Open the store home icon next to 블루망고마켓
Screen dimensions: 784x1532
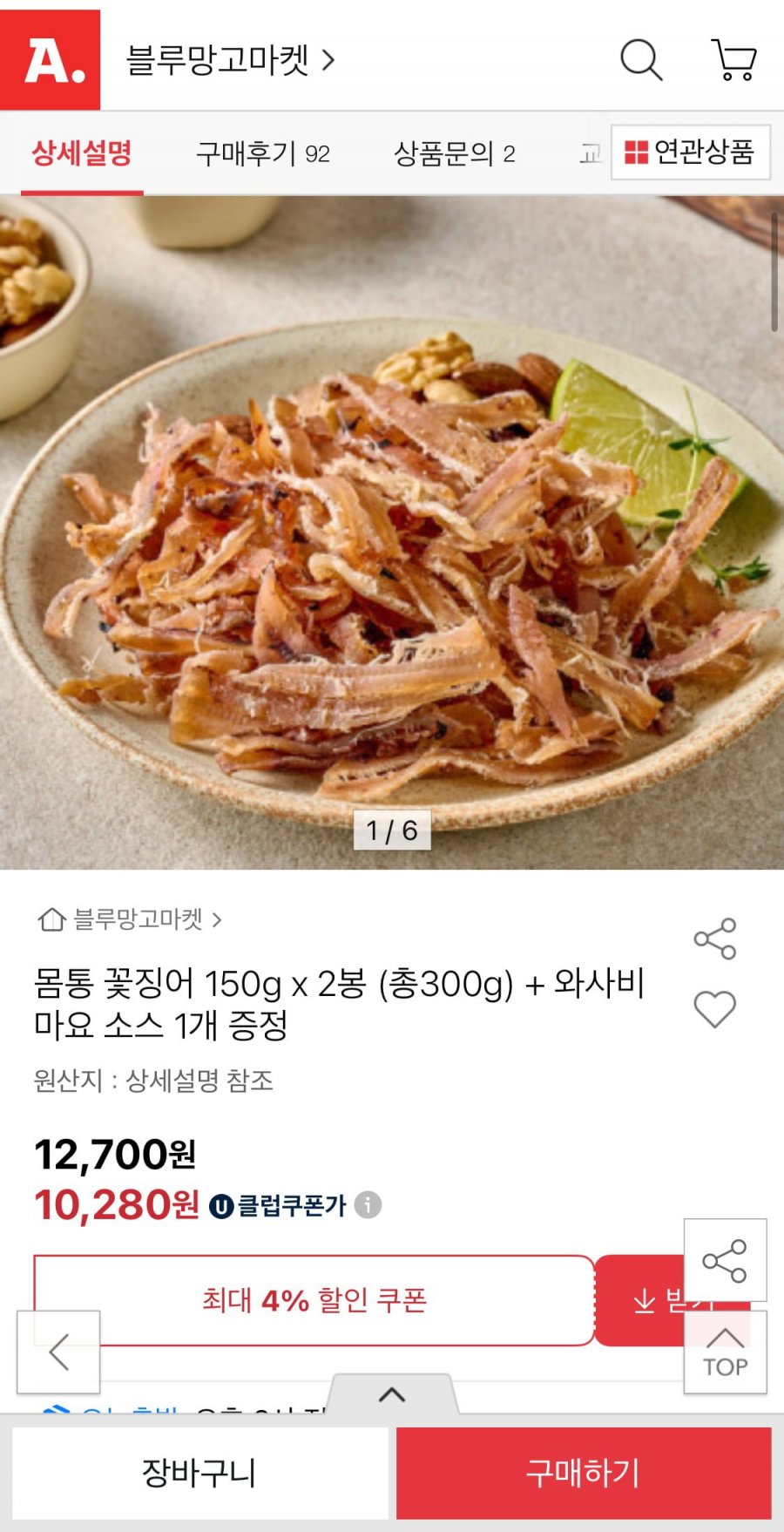pos(54,919)
